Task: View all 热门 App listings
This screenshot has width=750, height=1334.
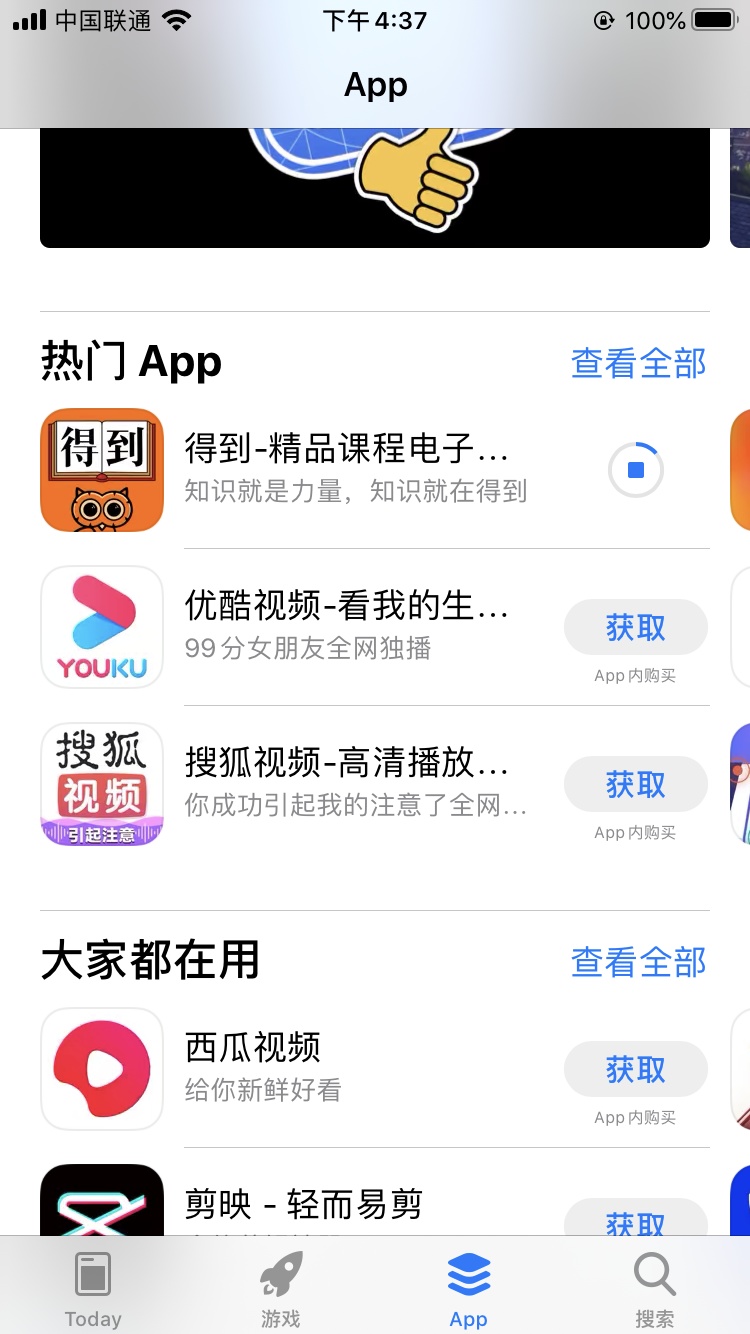Action: click(x=638, y=363)
